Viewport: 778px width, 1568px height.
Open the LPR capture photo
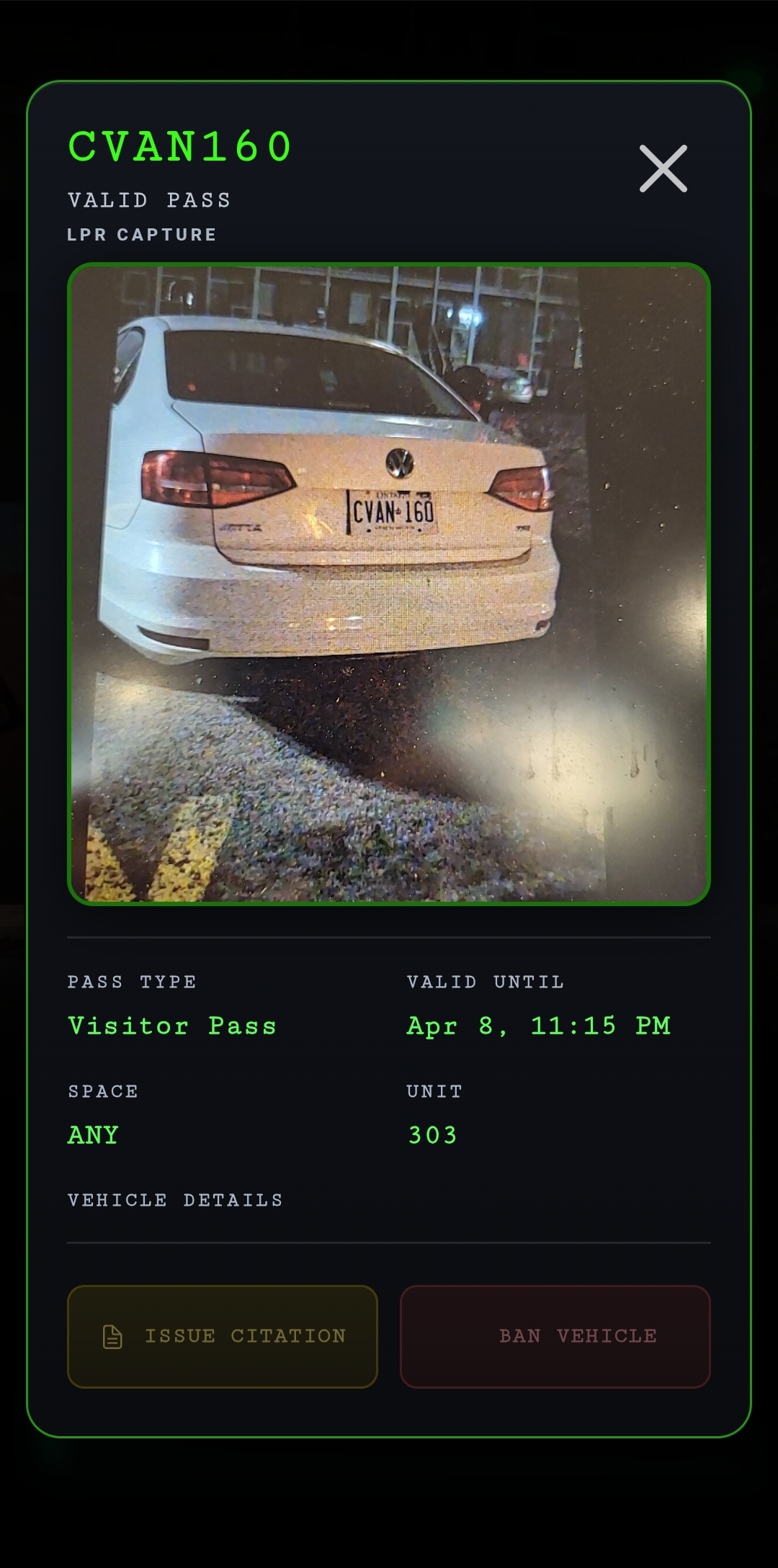pyautogui.click(x=389, y=583)
